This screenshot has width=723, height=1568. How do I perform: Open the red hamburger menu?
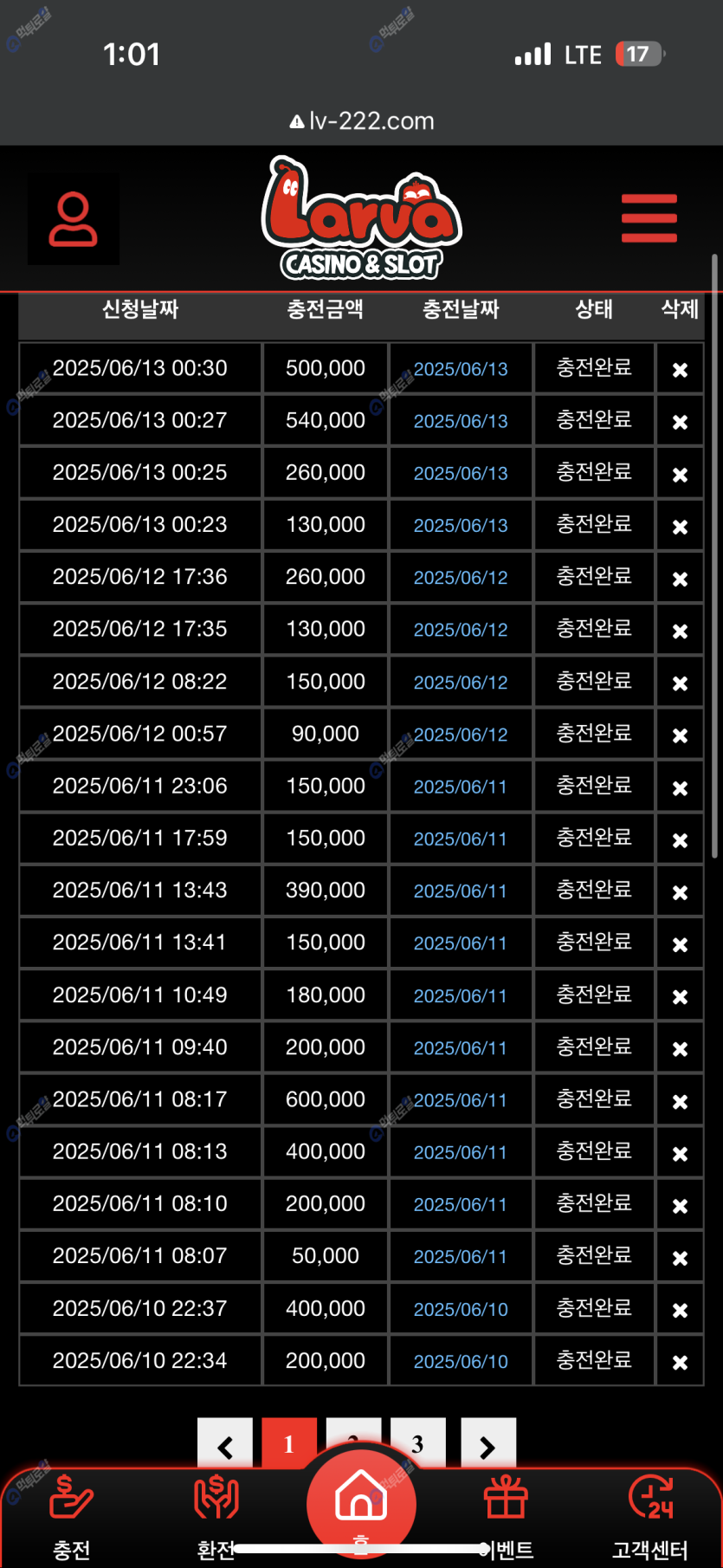pyautogui.click(x=649, y=218)
